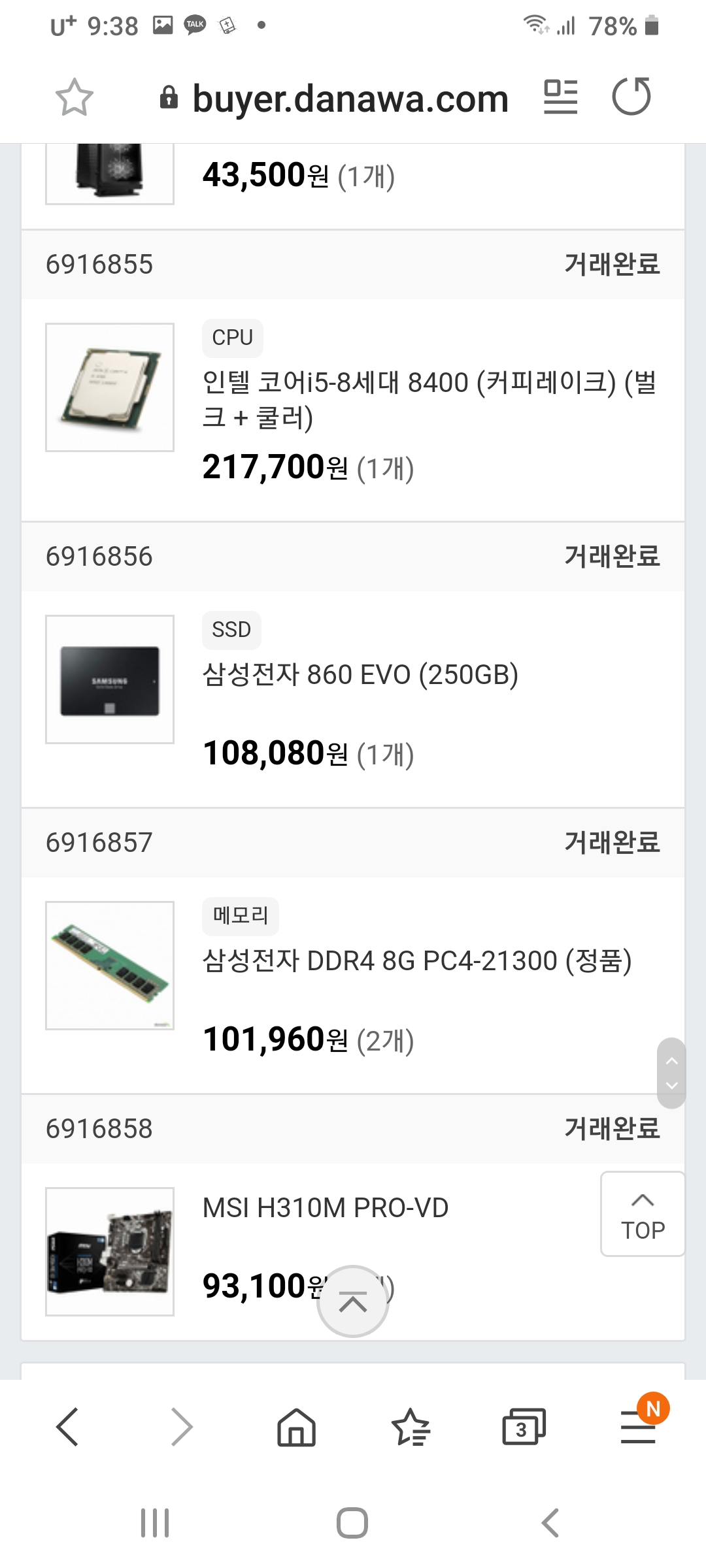Bookmark this page with the star icon
The image size is (706, 1568).
pos(75,97)
